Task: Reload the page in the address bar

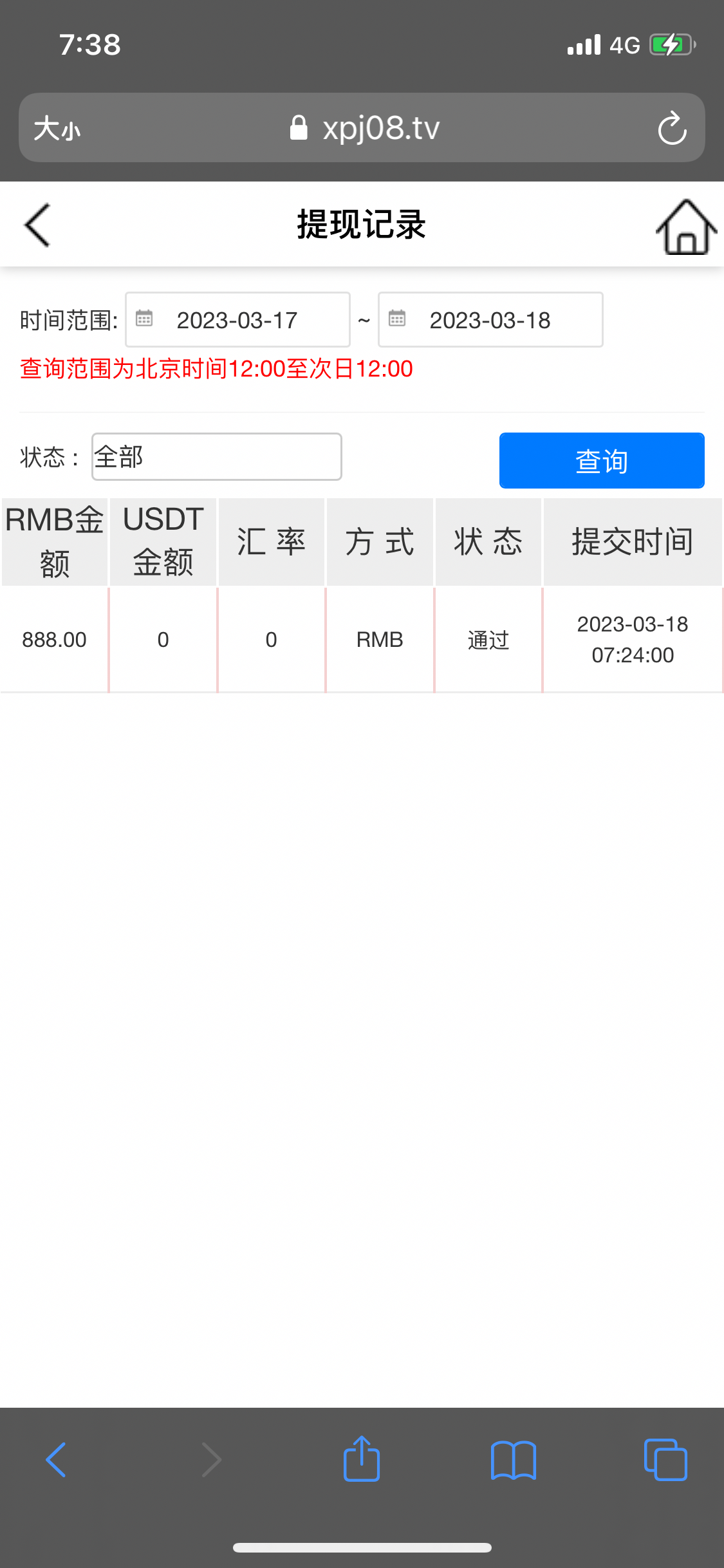Action: pos(672,128)
